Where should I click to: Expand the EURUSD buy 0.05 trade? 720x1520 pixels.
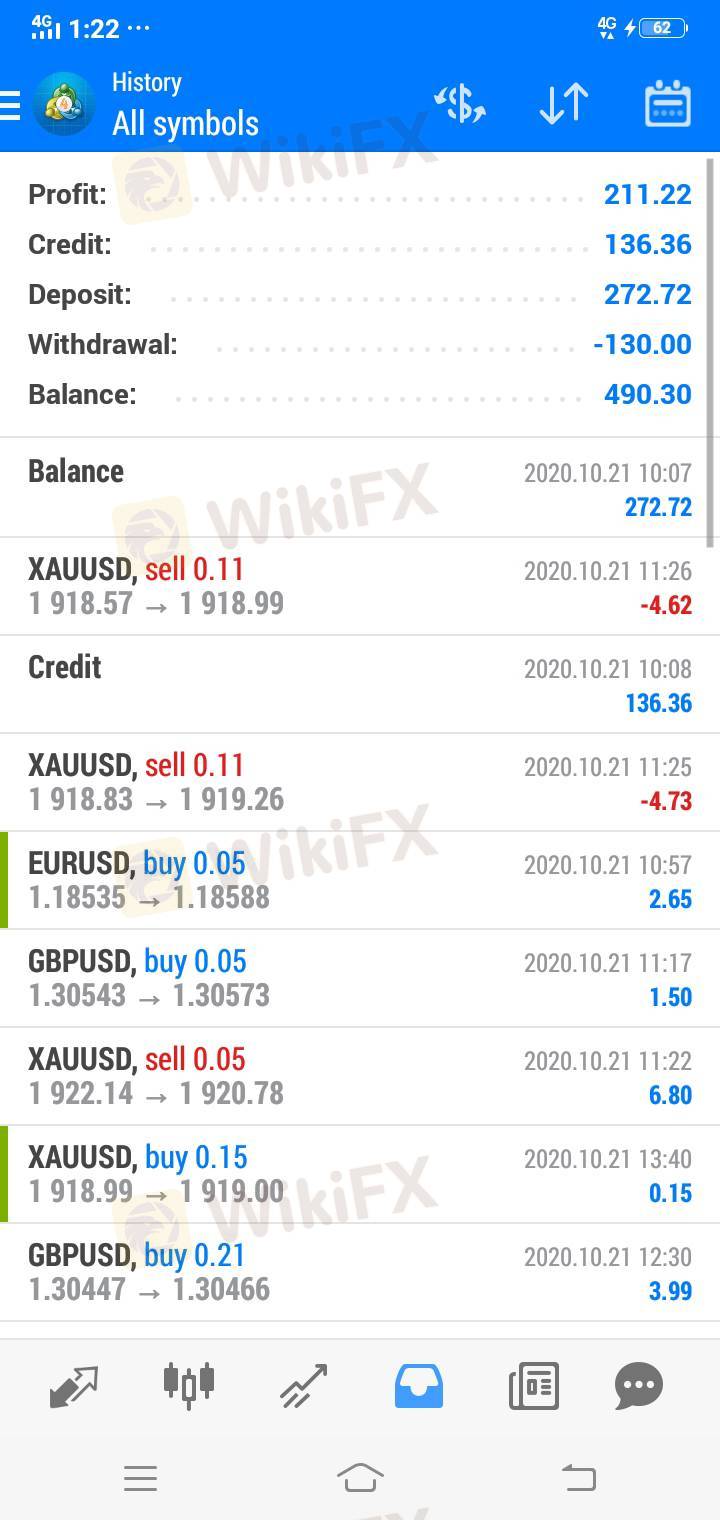pos(360,880)
